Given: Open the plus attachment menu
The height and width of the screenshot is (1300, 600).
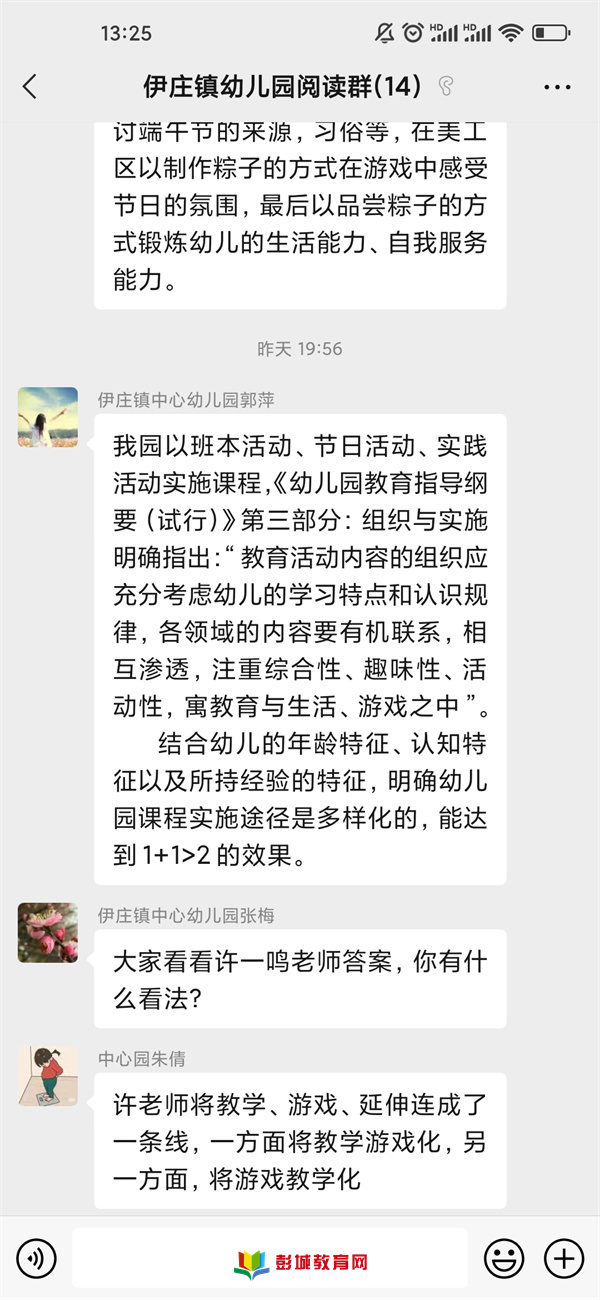Looking at the screenshot, I should [563, 1257].
